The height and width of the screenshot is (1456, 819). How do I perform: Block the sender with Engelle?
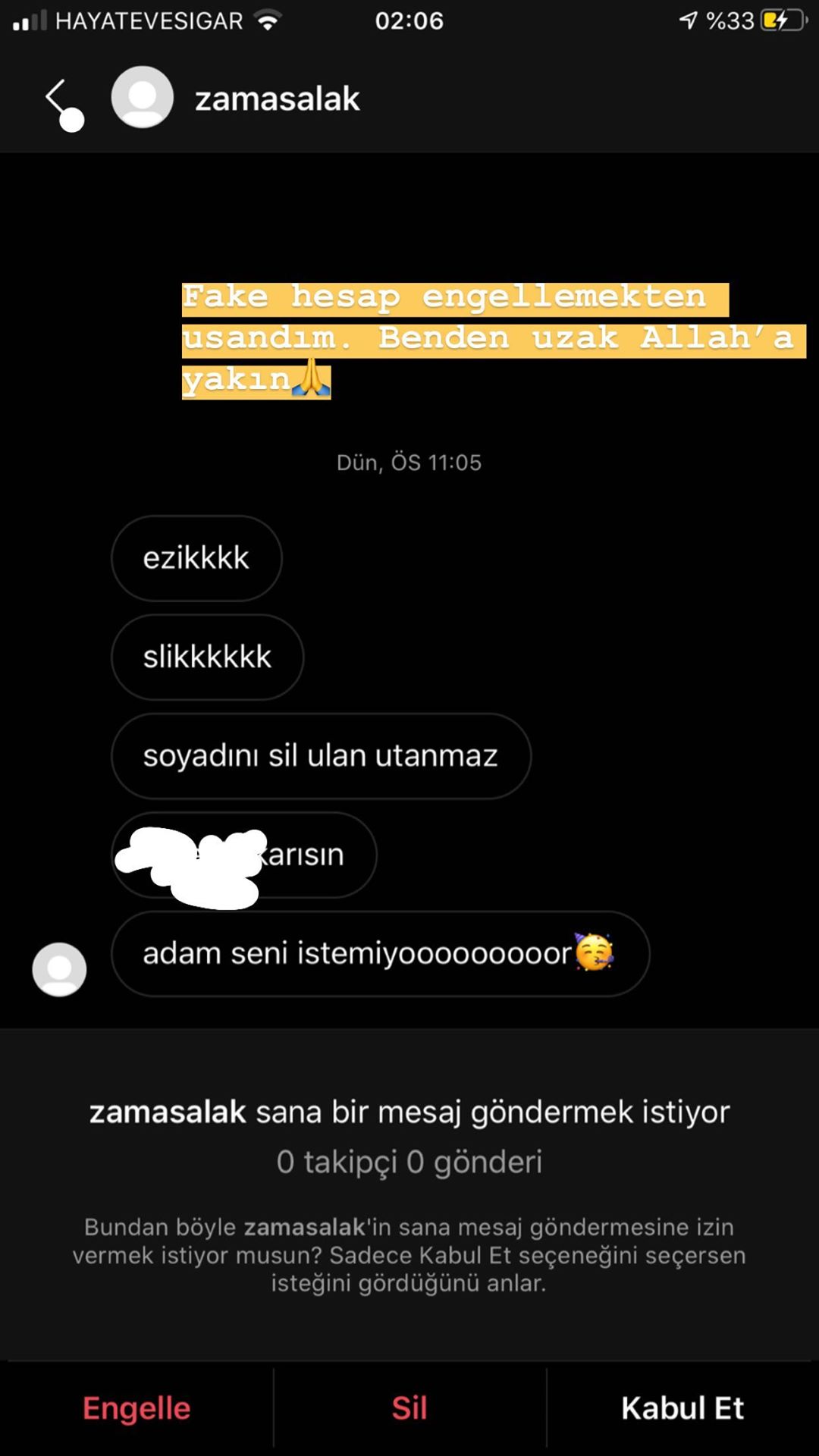tap(136, 1407)
